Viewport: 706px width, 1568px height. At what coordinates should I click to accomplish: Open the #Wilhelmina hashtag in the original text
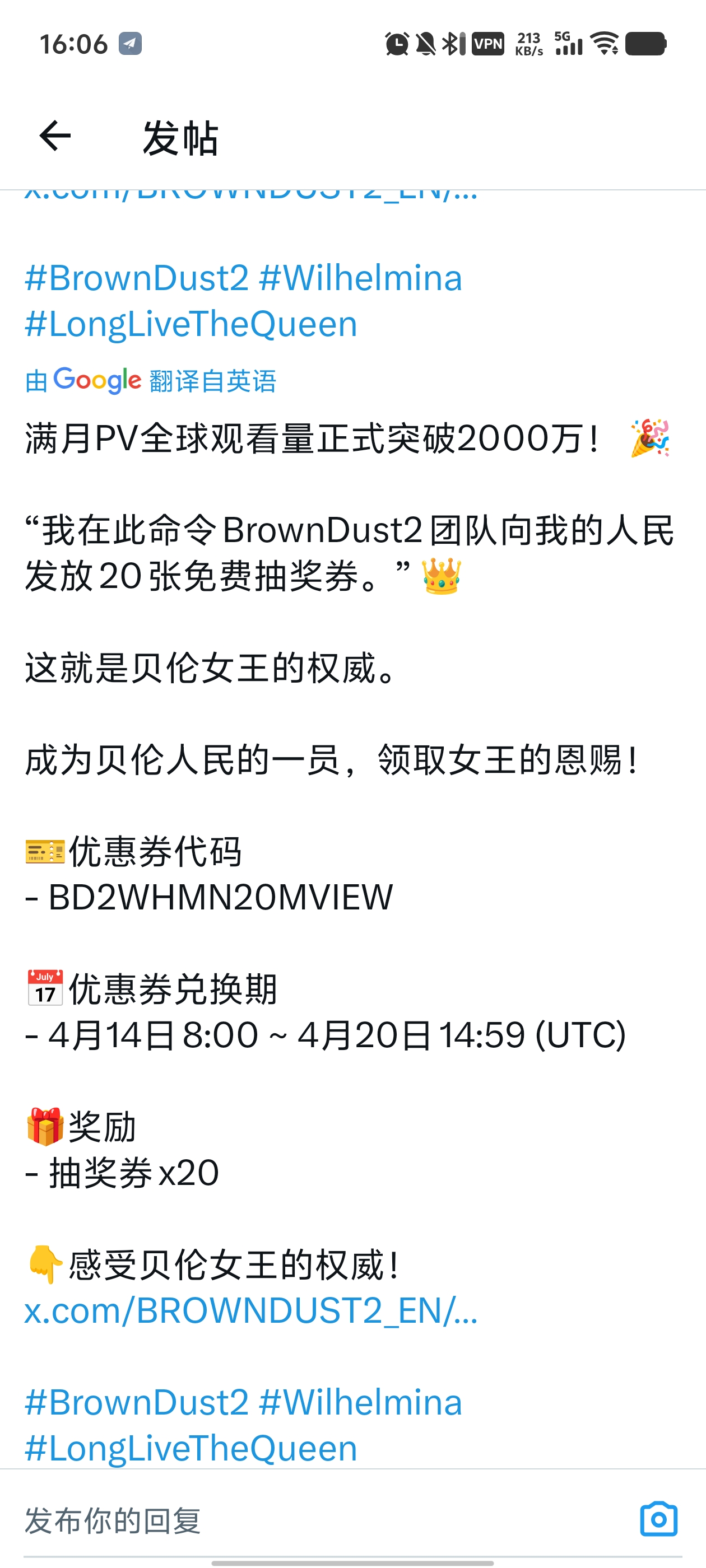pos(360,278)
